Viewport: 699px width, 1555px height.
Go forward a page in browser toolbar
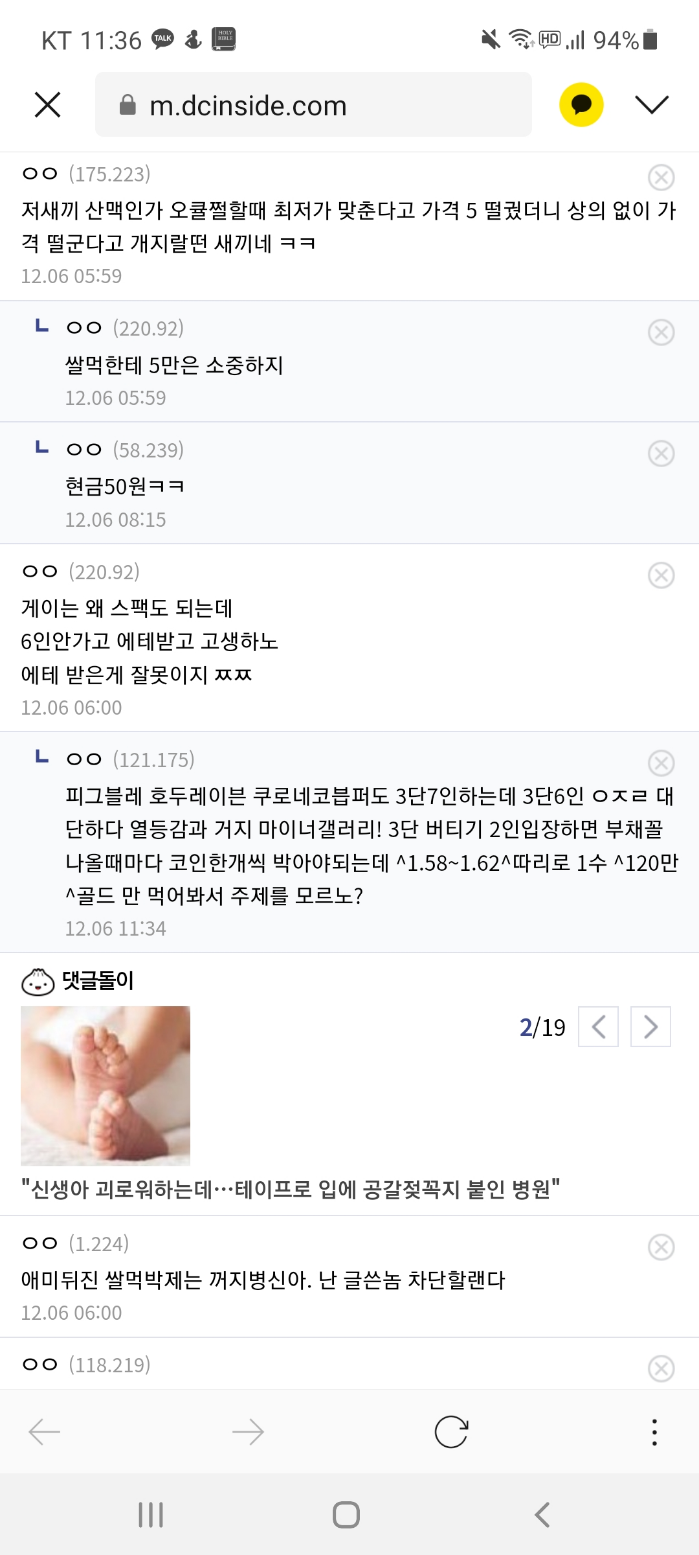(247, 1432)
